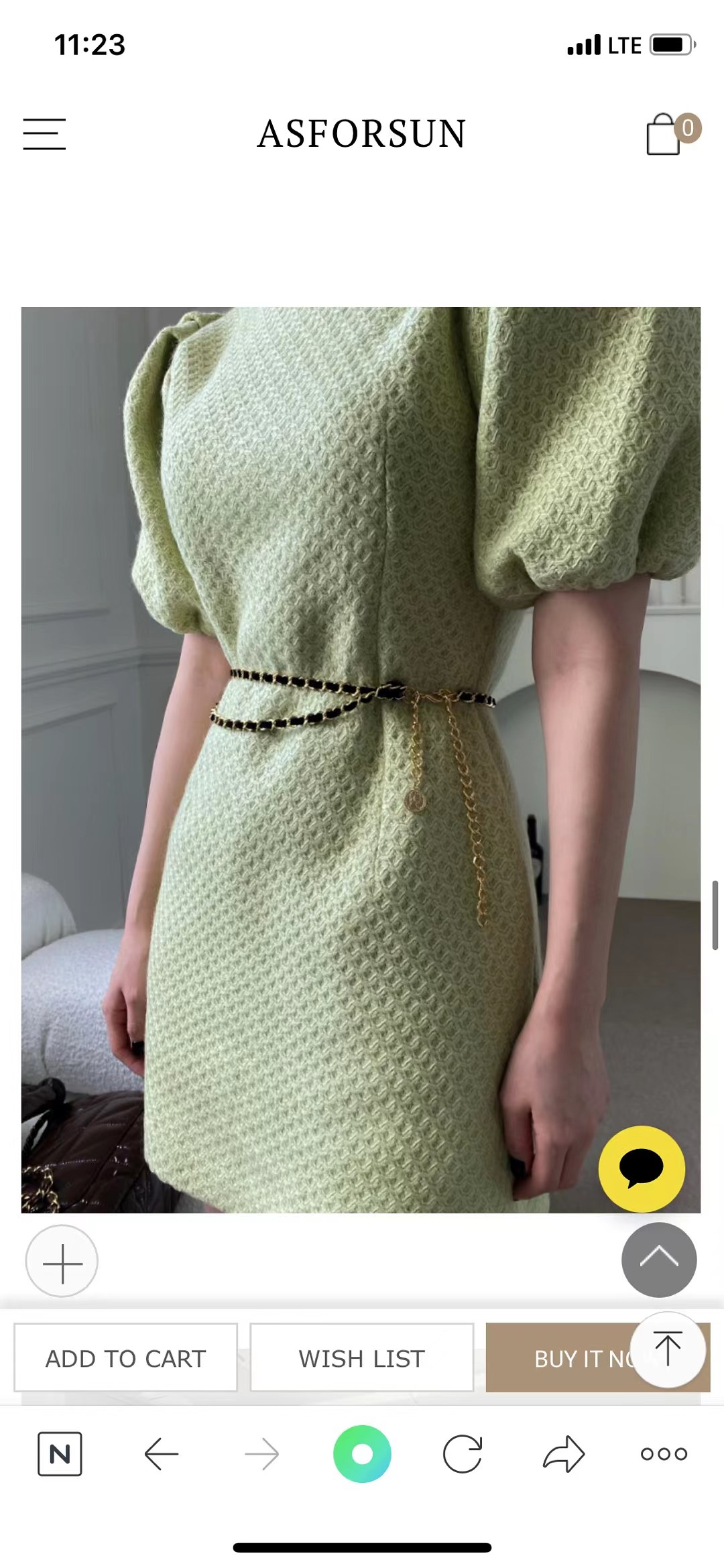Jump to page top with white arrow
This screenshot has height=1568, width=724.
pos(668,1349)
